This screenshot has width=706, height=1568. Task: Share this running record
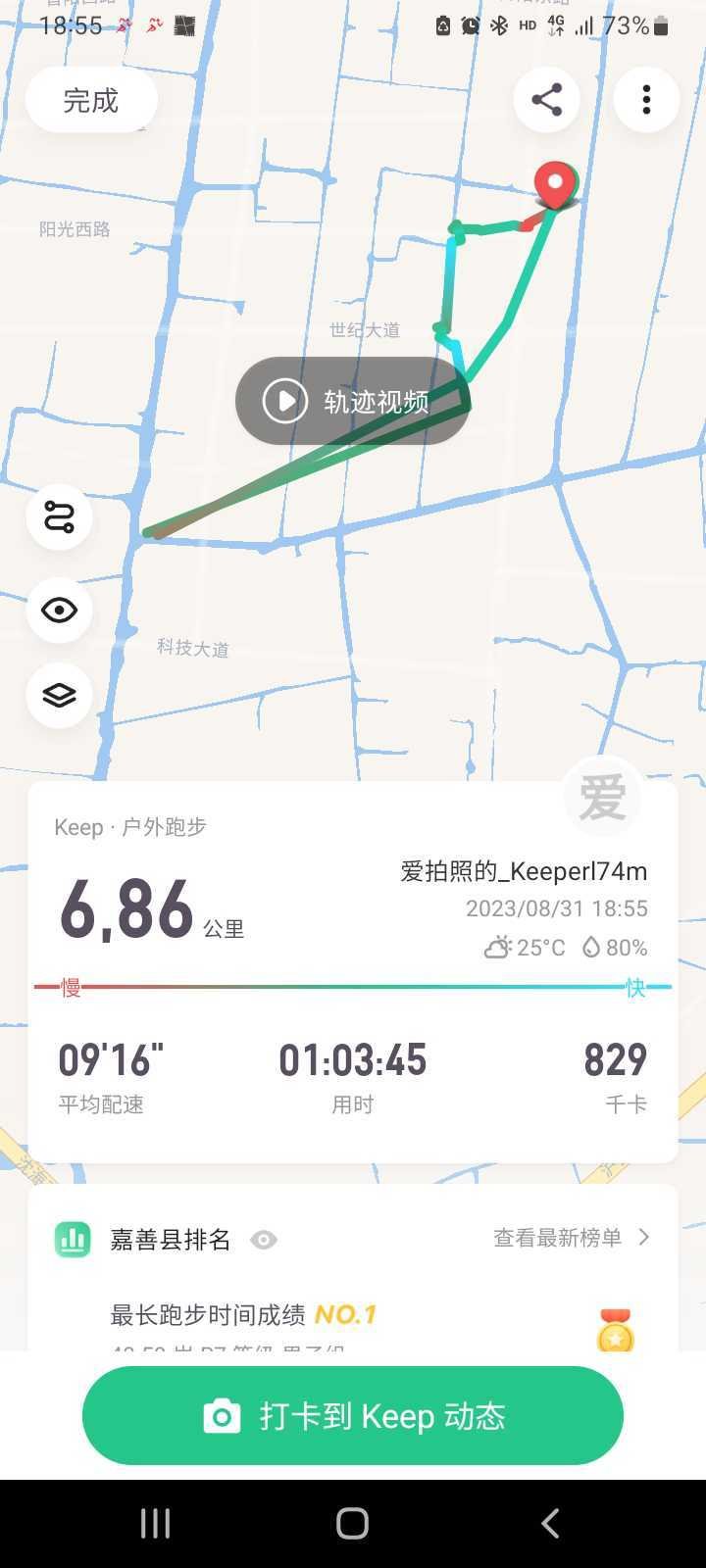546,100
